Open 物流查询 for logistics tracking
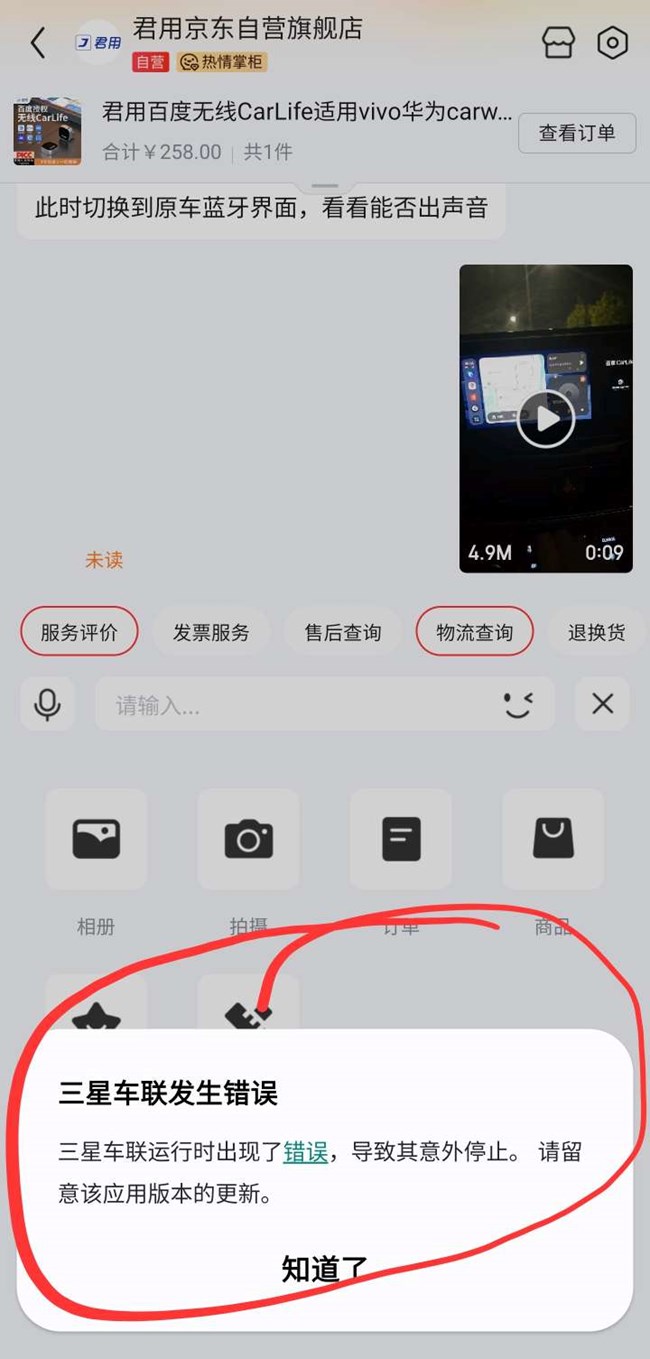Screen dimensions: 650x1359 pos(474,632)
